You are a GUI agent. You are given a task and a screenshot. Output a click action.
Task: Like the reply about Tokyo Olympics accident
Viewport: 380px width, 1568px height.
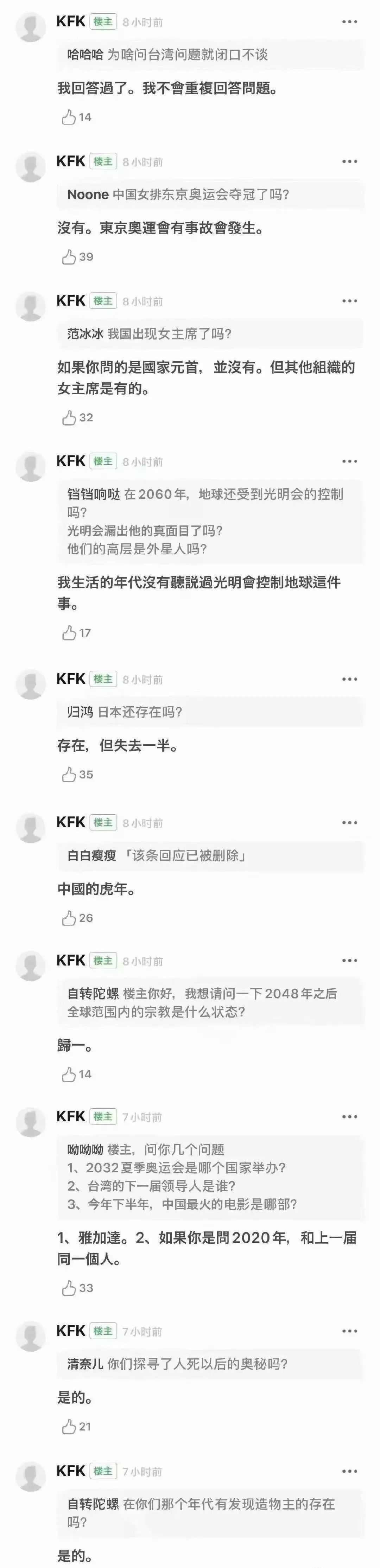point(69,257)
